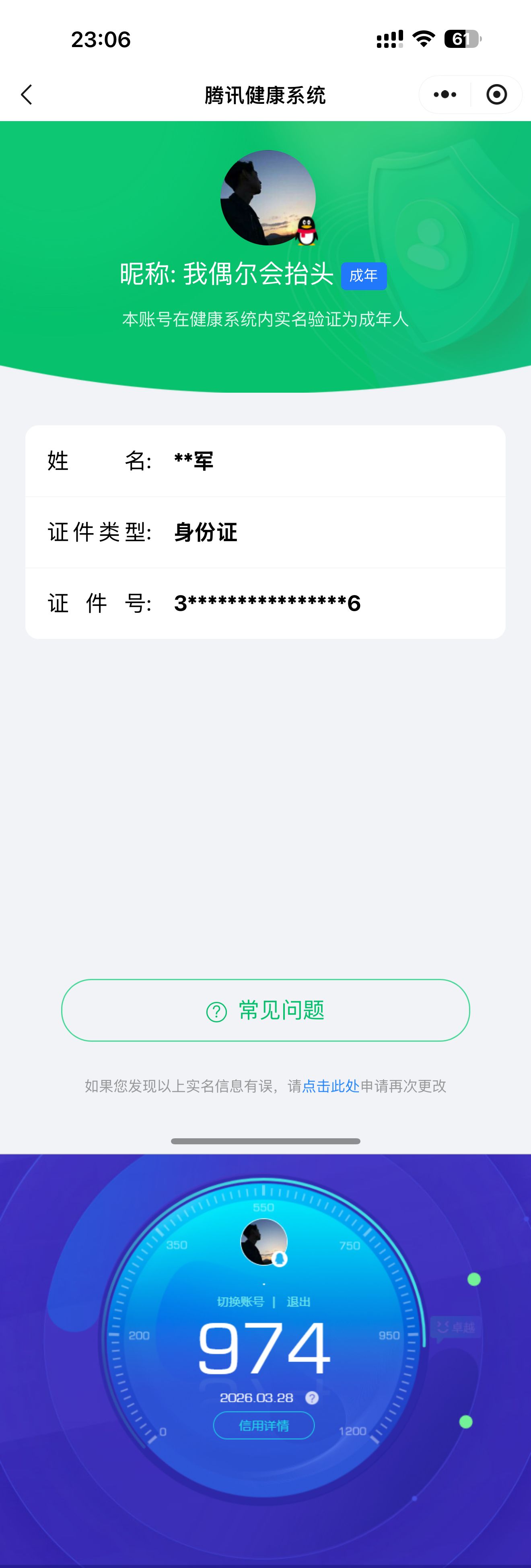Click the 成年 badge next to the nickname
The width and height of the screenshot is (531, 1568).
pyautogui.click(x=363, y=275)
